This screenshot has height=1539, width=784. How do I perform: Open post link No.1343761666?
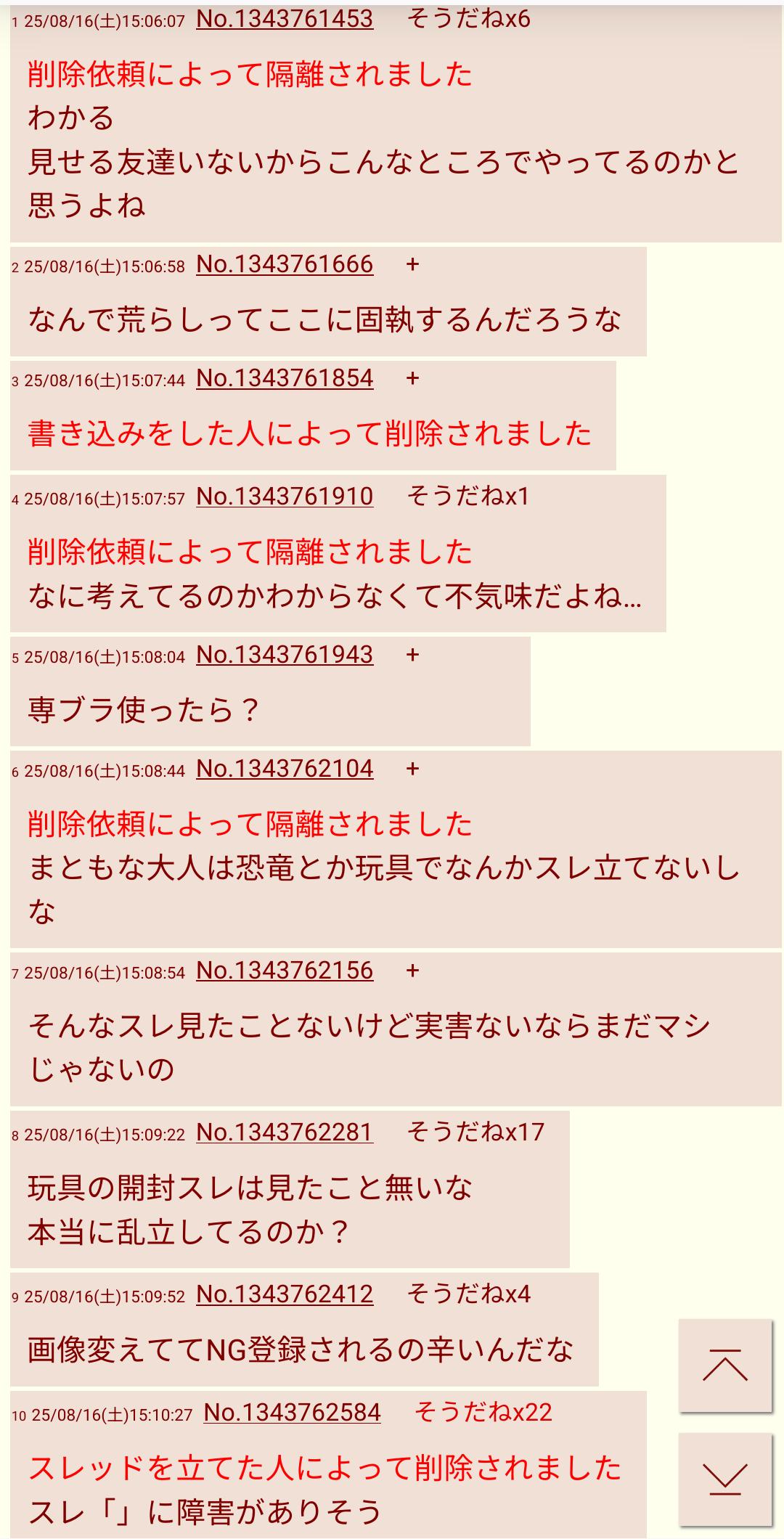(285, 264)
